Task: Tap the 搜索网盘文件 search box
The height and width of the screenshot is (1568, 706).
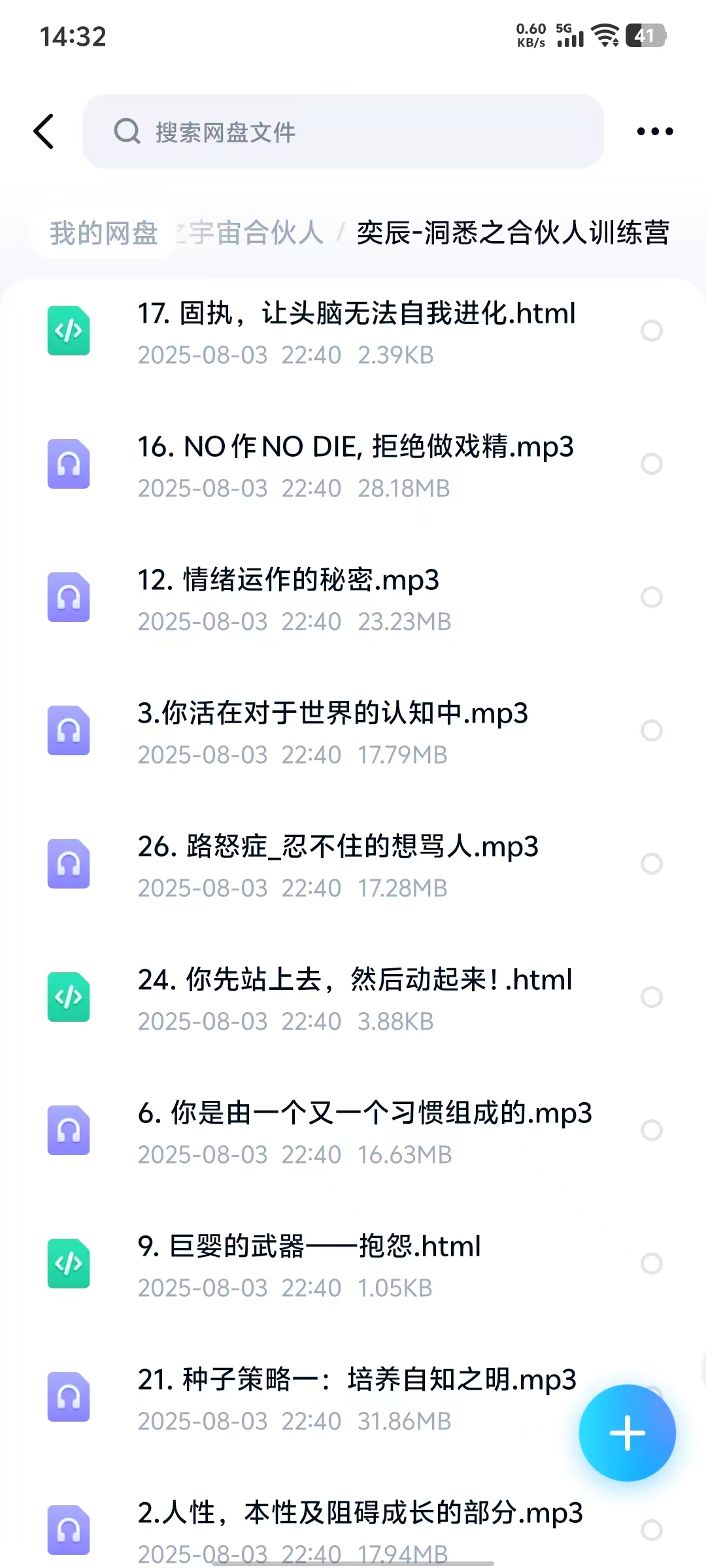Action: point(343,131)
